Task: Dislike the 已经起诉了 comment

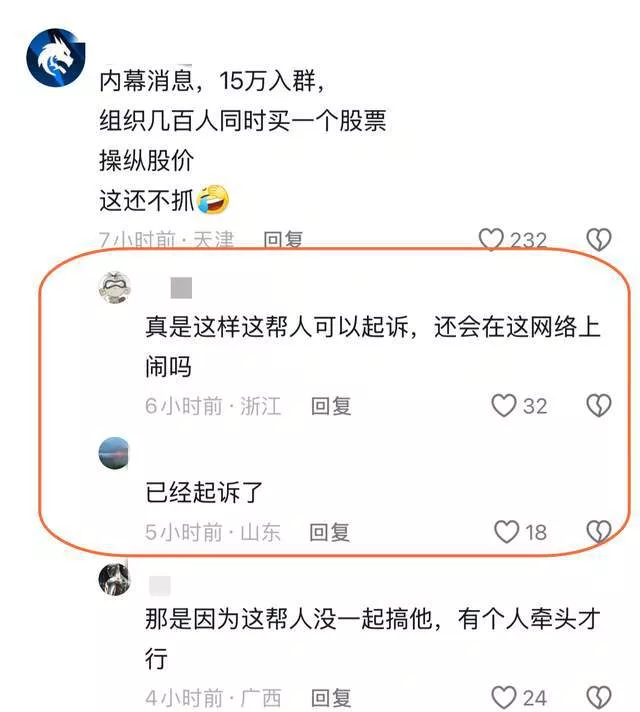Action: pyautogui.click(x=598, y=532)
